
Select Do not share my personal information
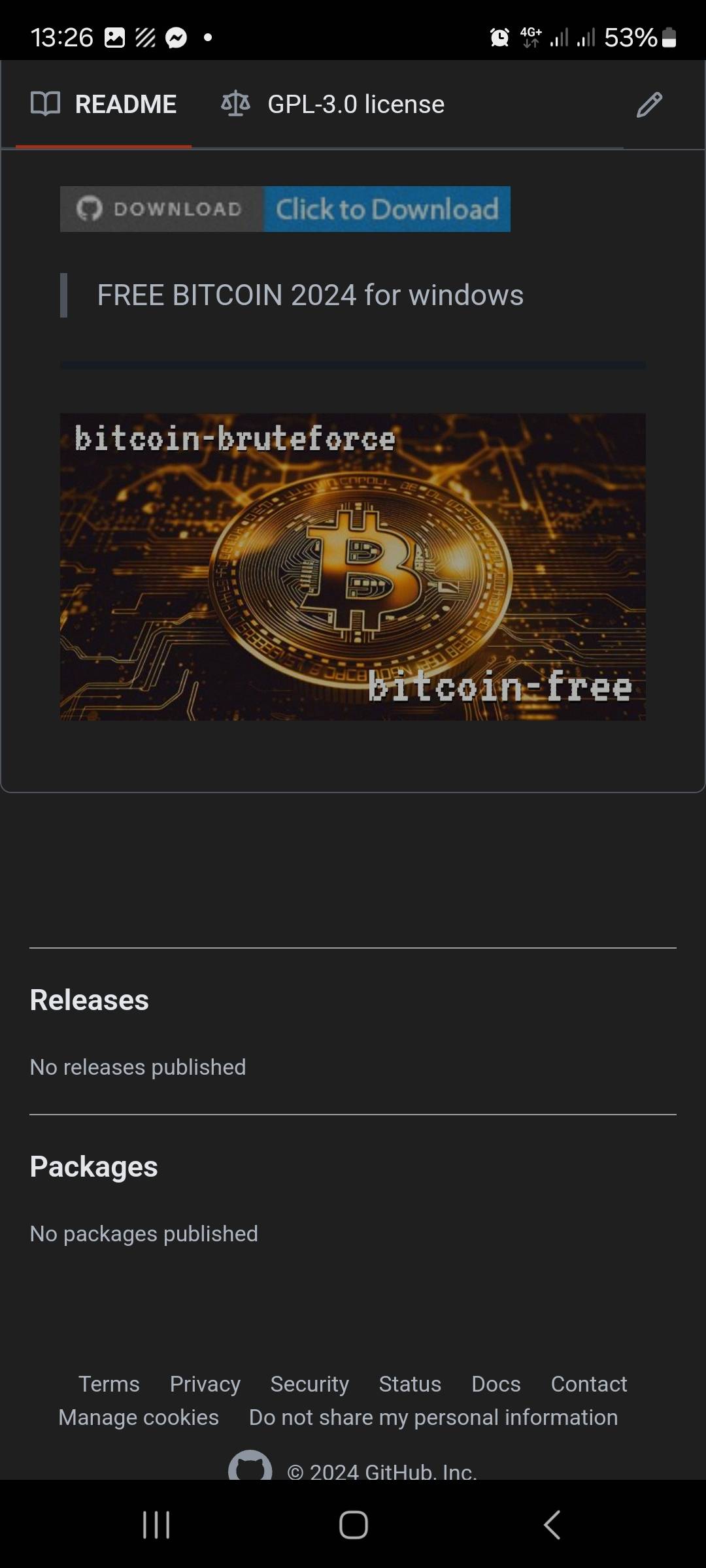click(x=433, y=1417)
